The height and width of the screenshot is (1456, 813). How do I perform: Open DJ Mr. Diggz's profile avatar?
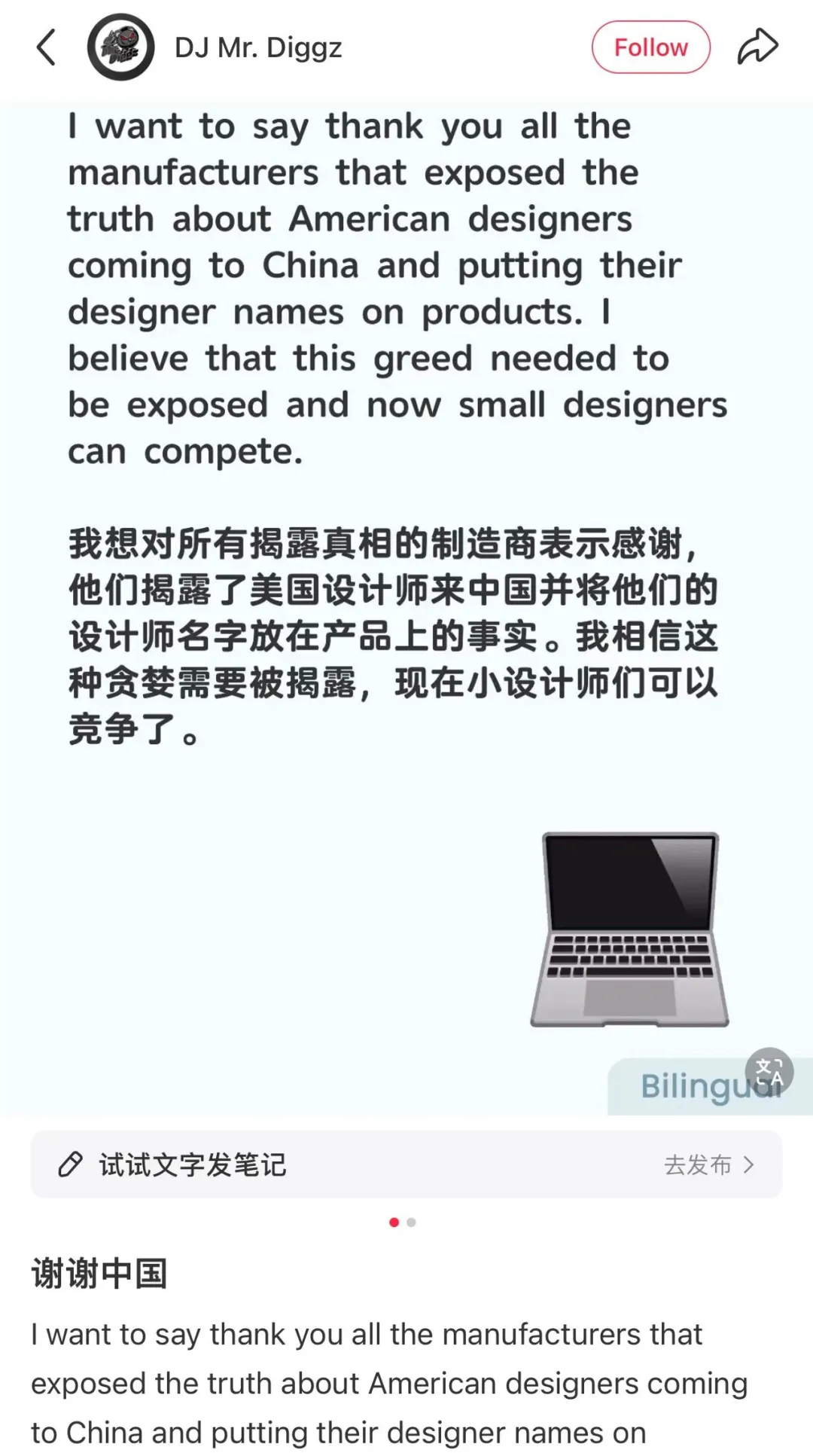(121, 47)
